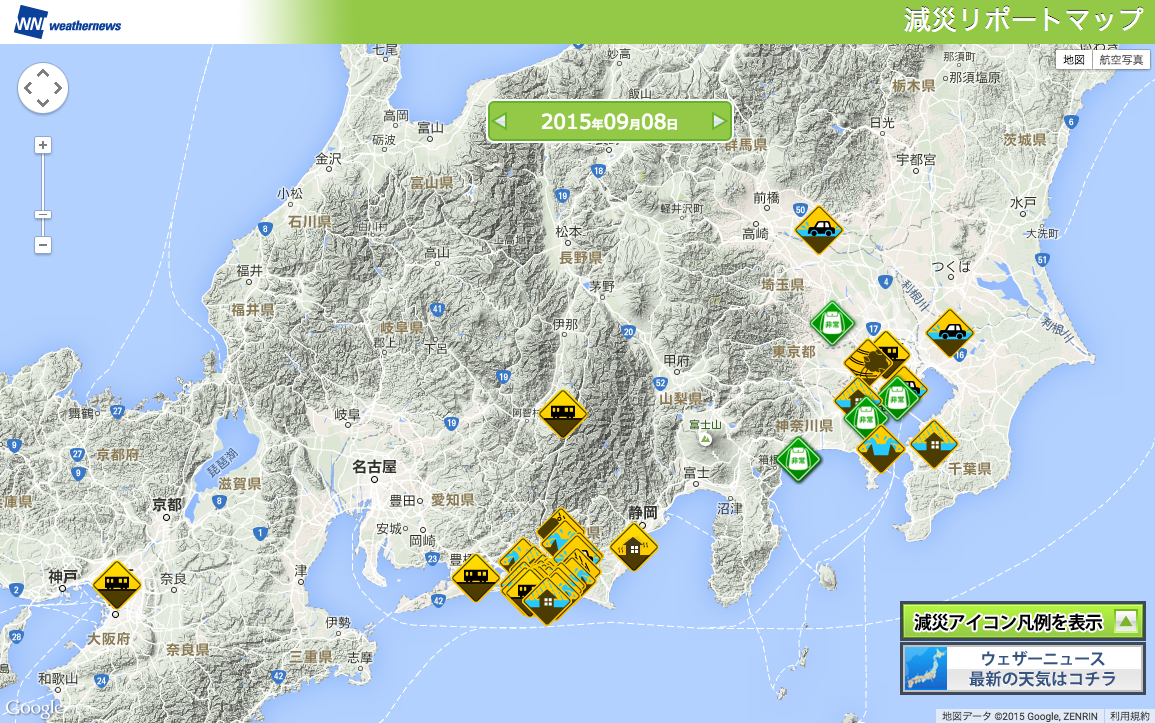Tap the map pan control
The width and height of the screenshot is (1155, 723).
(42, 89)
